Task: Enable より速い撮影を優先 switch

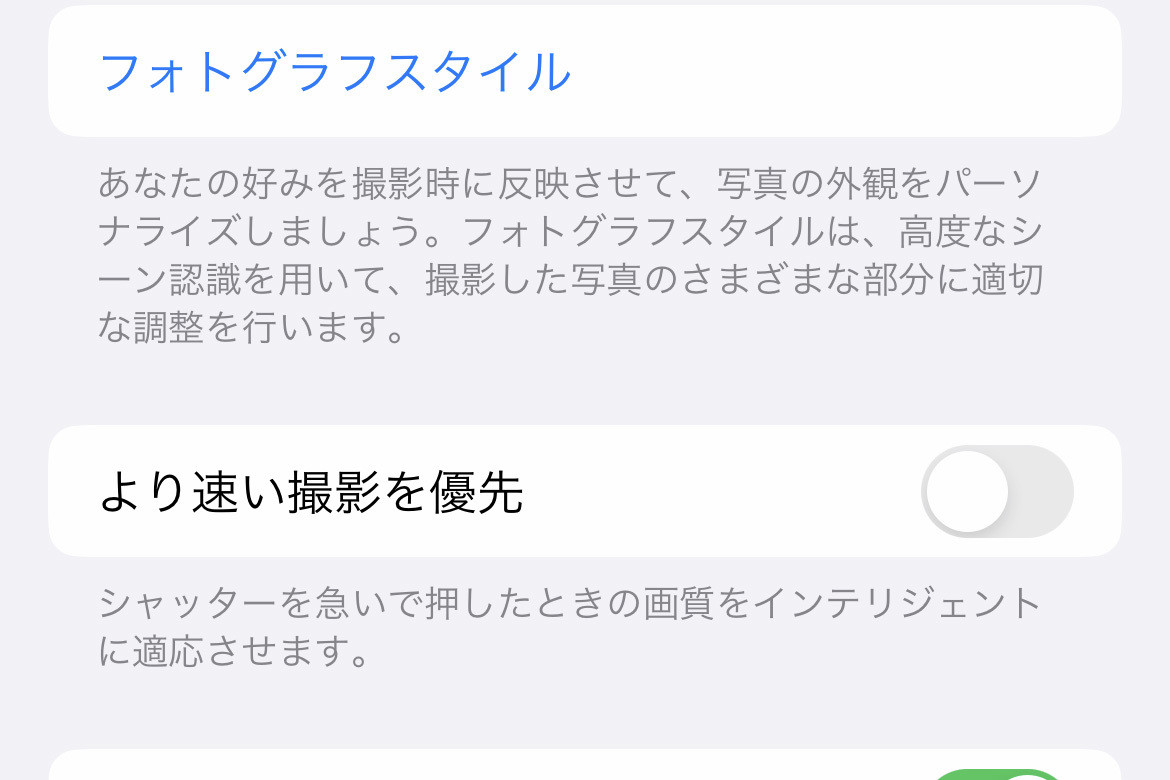Action: 996,491
